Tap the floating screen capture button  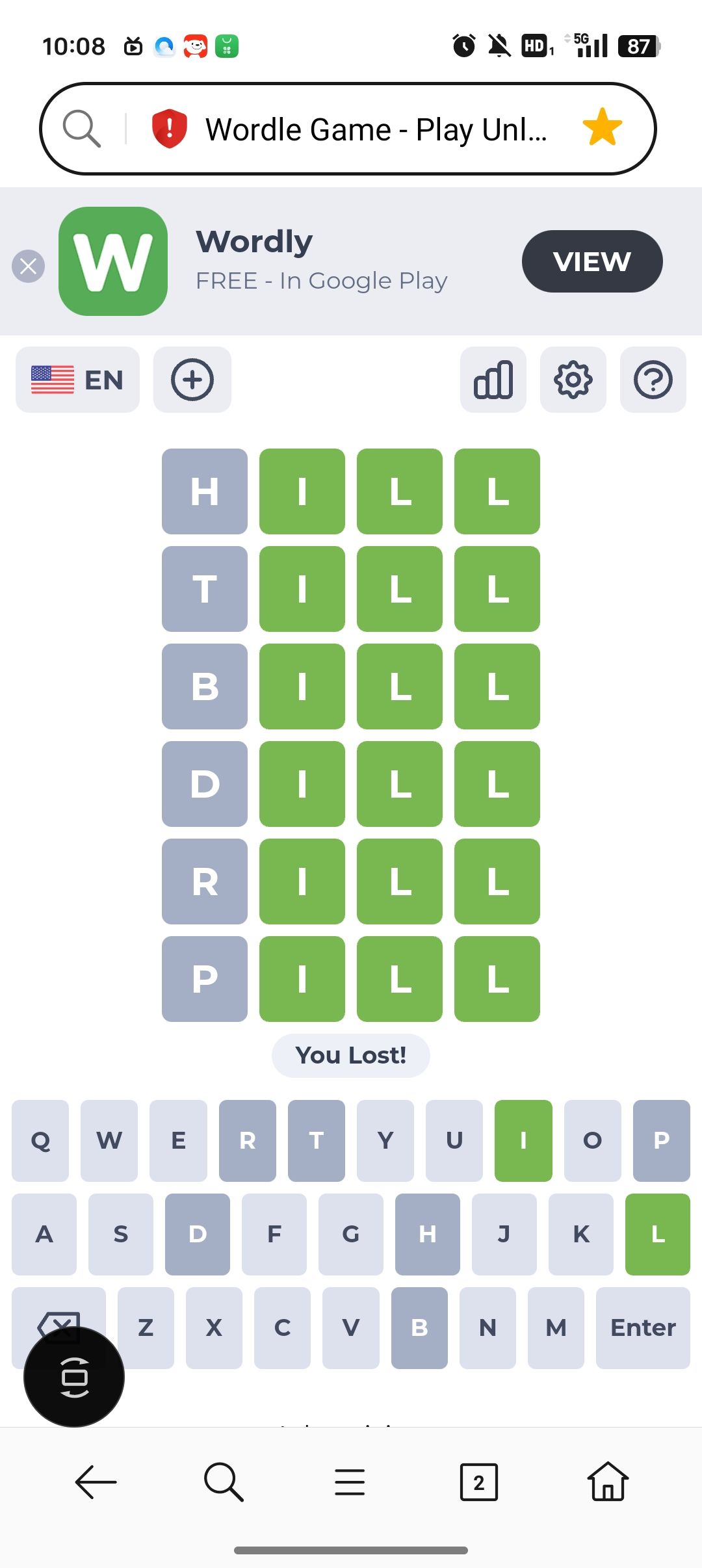click(x=74, y=1377)
